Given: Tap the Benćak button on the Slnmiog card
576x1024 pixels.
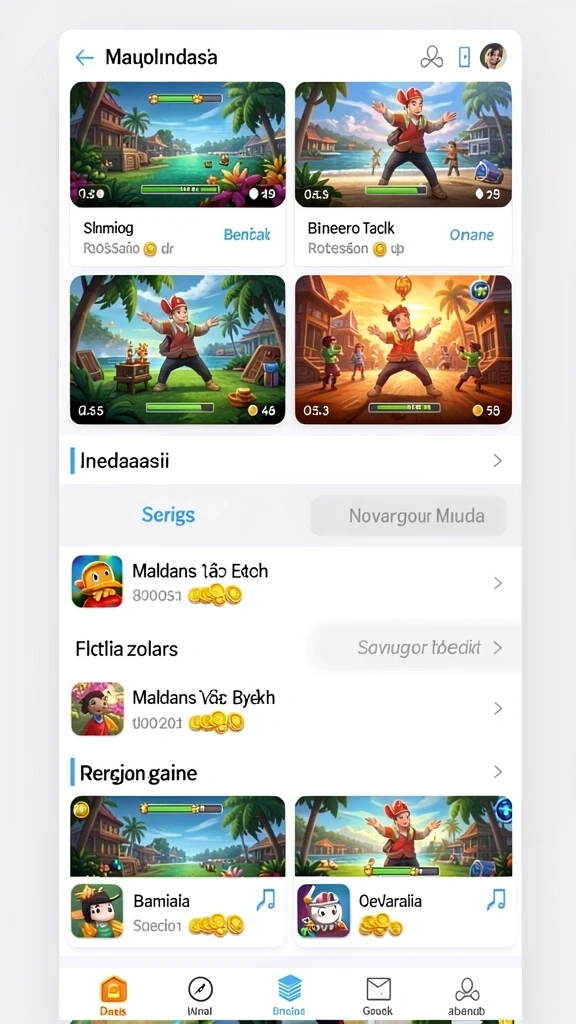Looking at the screenshot, I should click(x=247, y=234).
